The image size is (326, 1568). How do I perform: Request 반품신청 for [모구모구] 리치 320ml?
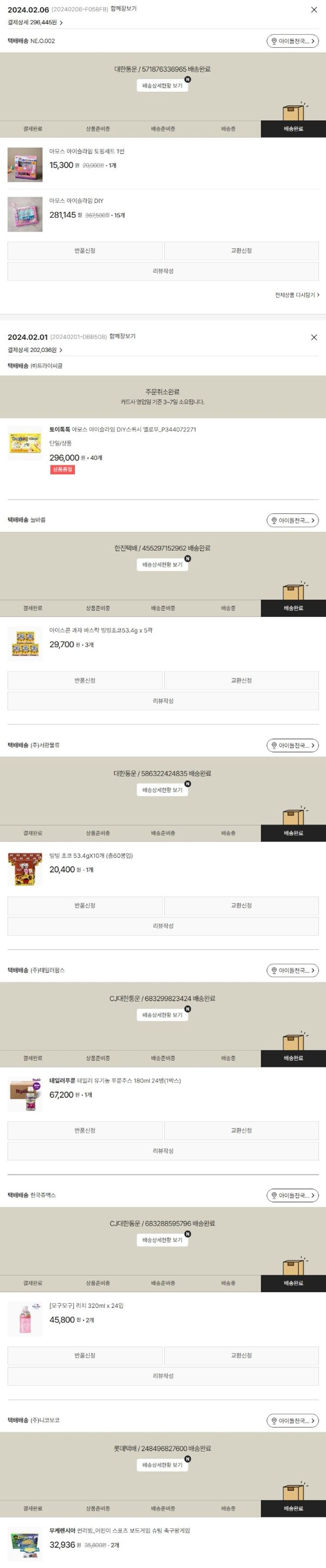click(84, 1355)
